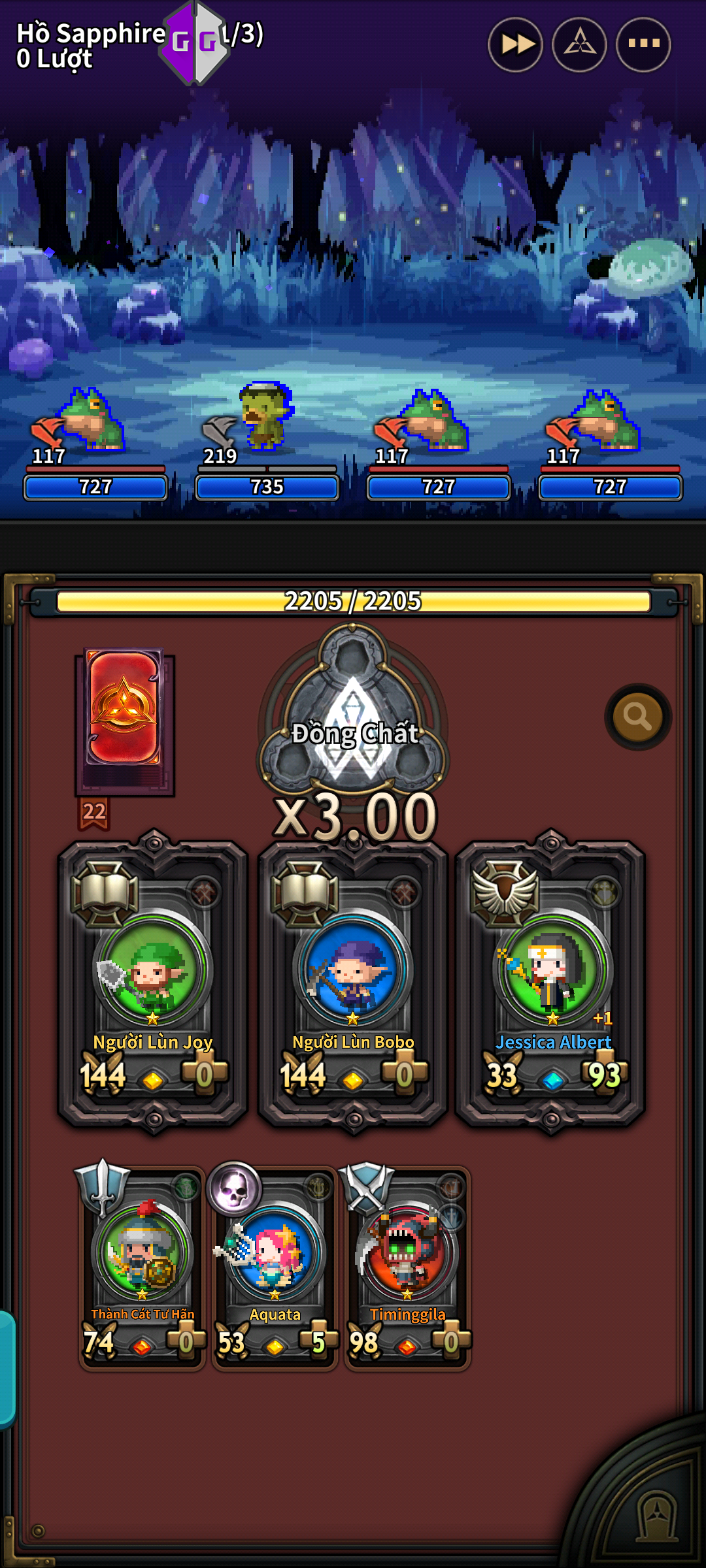Target the goblin enemy with 735 HP
Screen dimensions: 706x1568
click(x=265, y=418)
